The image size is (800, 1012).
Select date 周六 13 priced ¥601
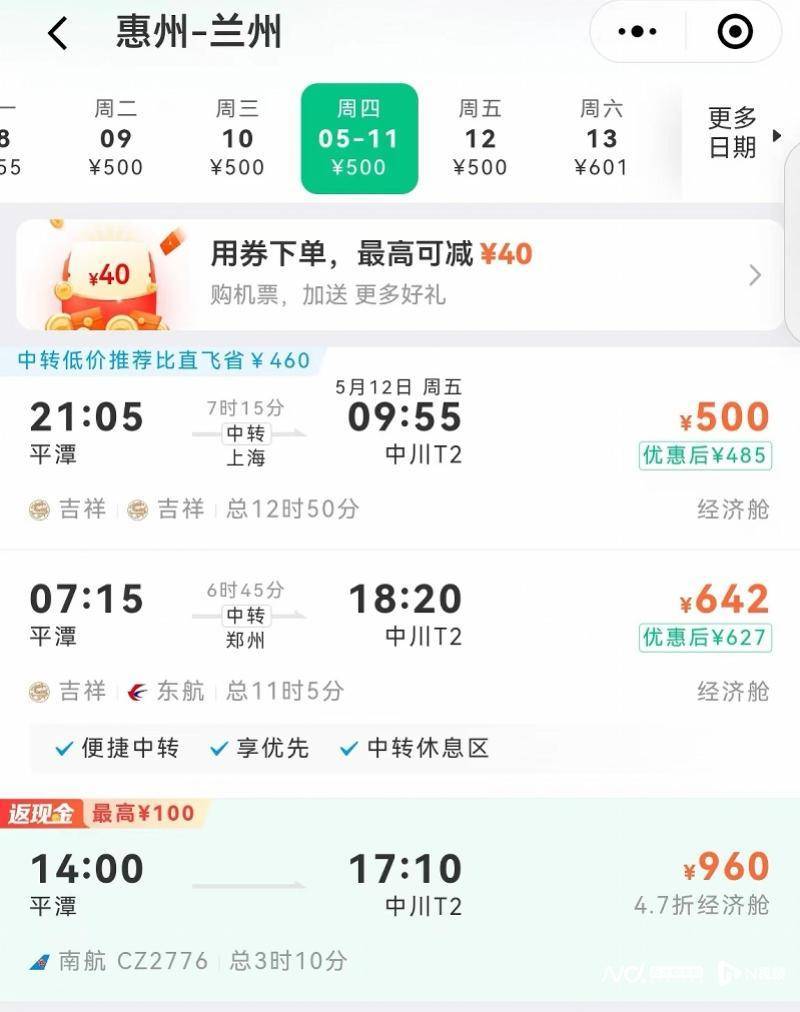pos(601,138)
